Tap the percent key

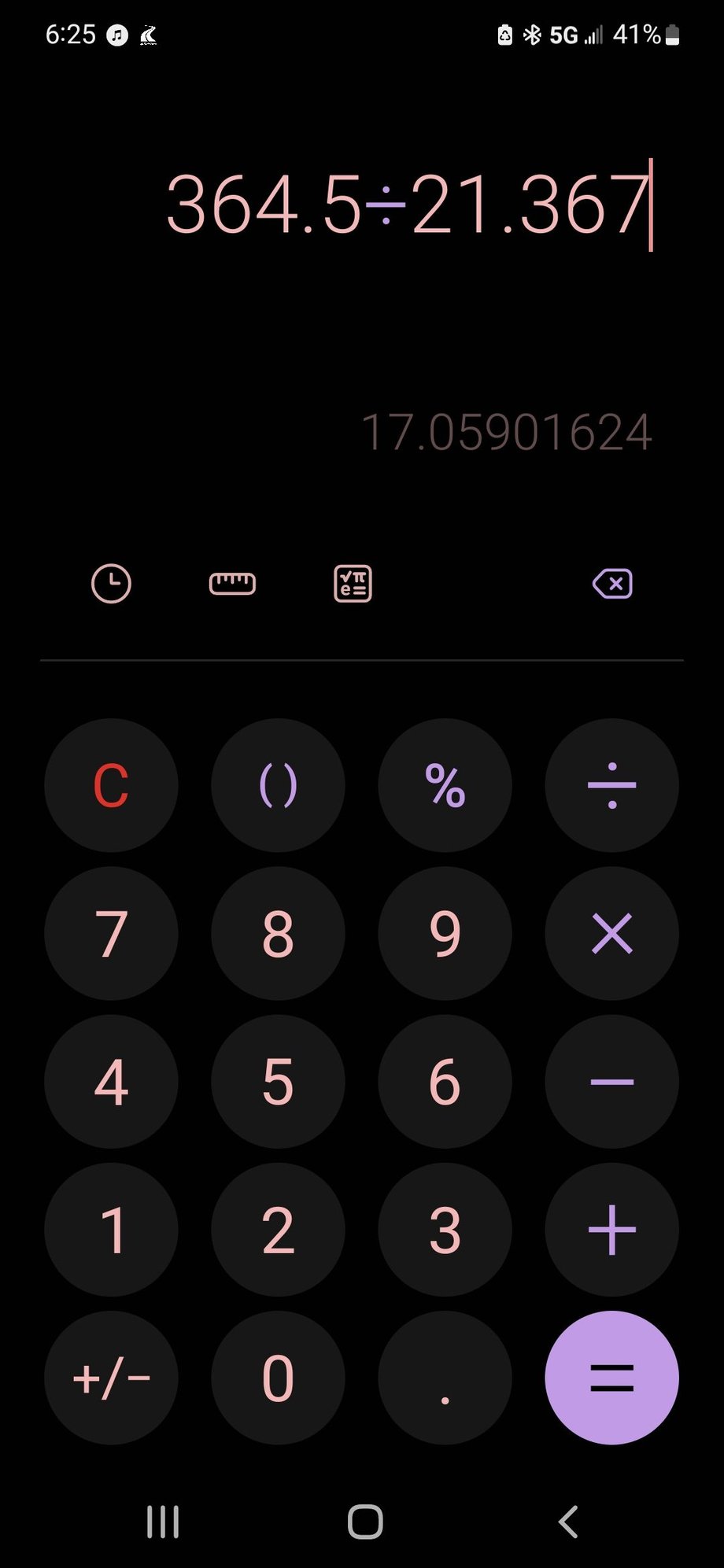coord(445,785)
